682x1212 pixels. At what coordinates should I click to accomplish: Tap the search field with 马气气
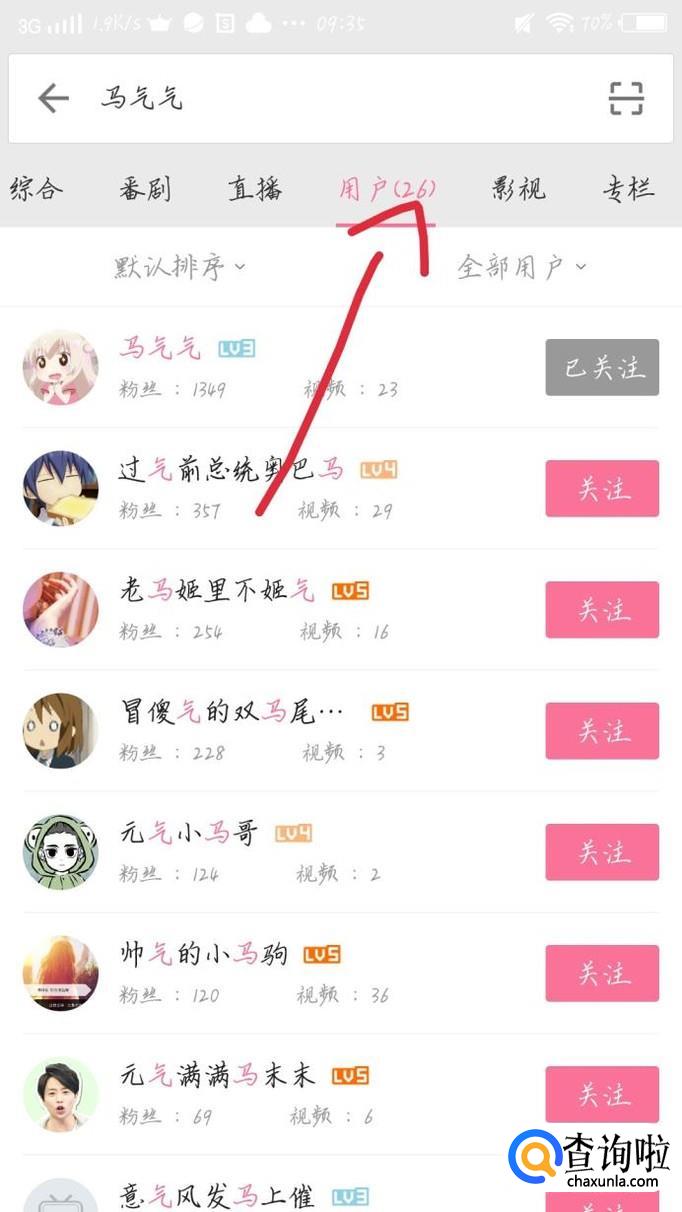click(330, 98)
